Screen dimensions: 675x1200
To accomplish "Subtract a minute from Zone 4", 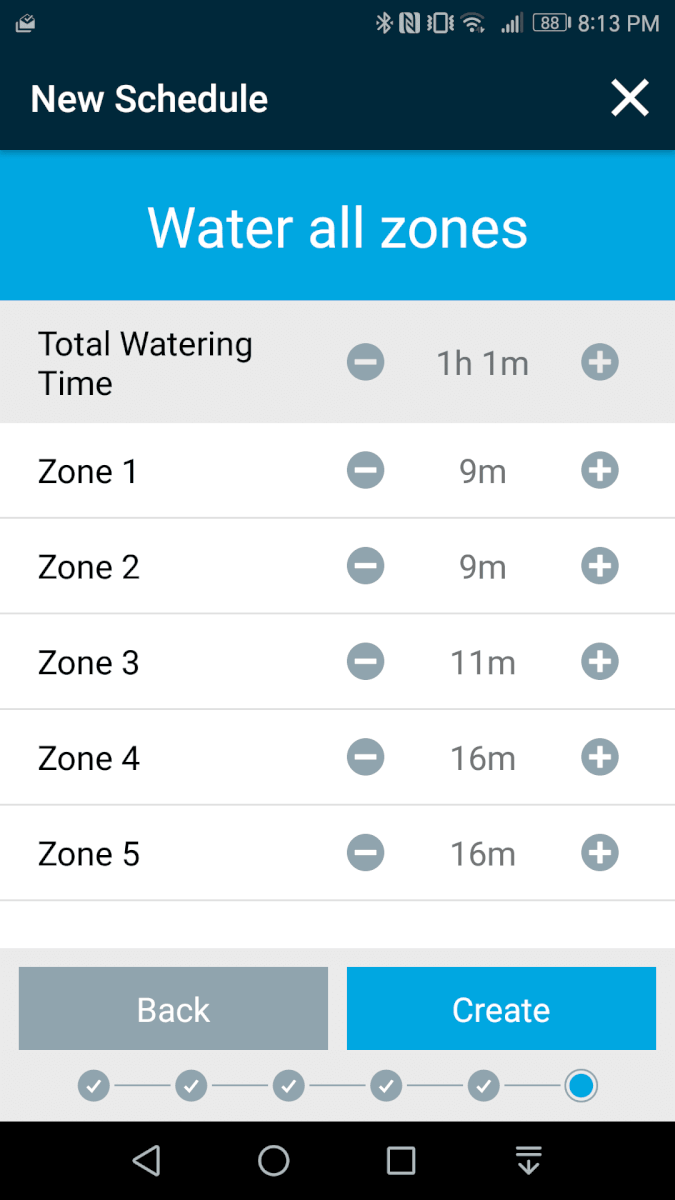I will click(366, 757).
